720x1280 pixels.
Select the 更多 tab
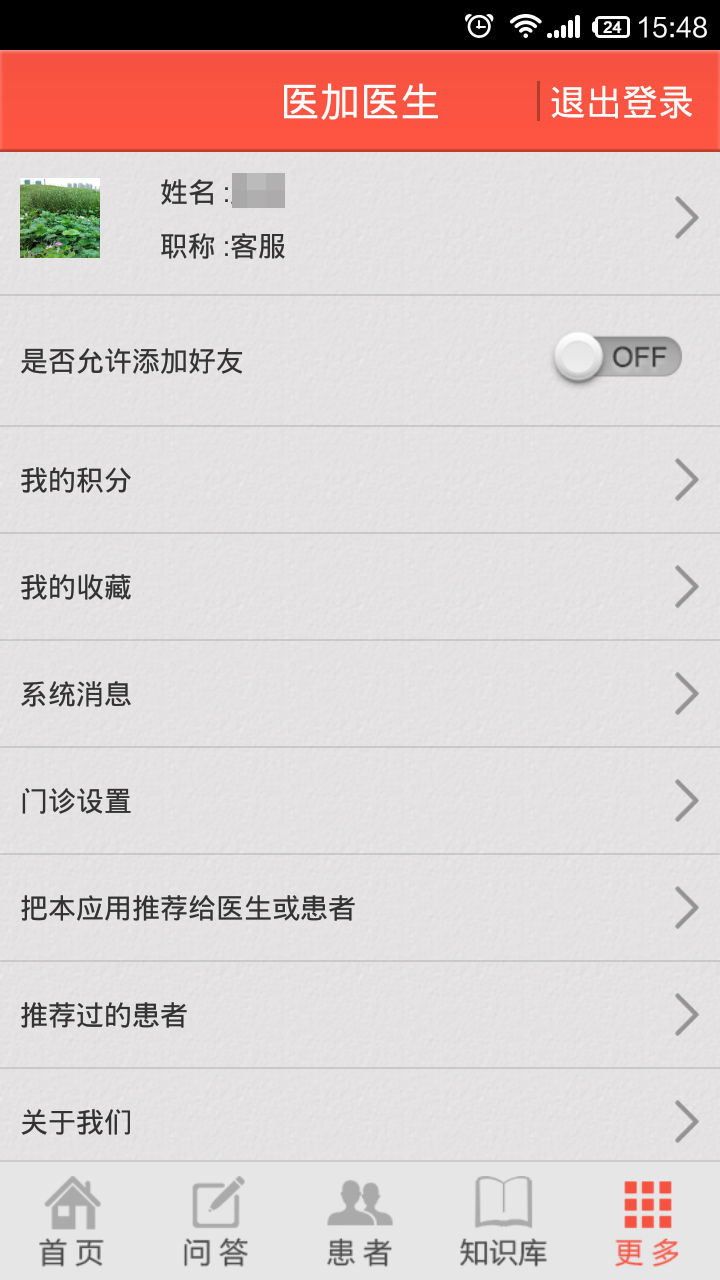[x=648, y=1221]
